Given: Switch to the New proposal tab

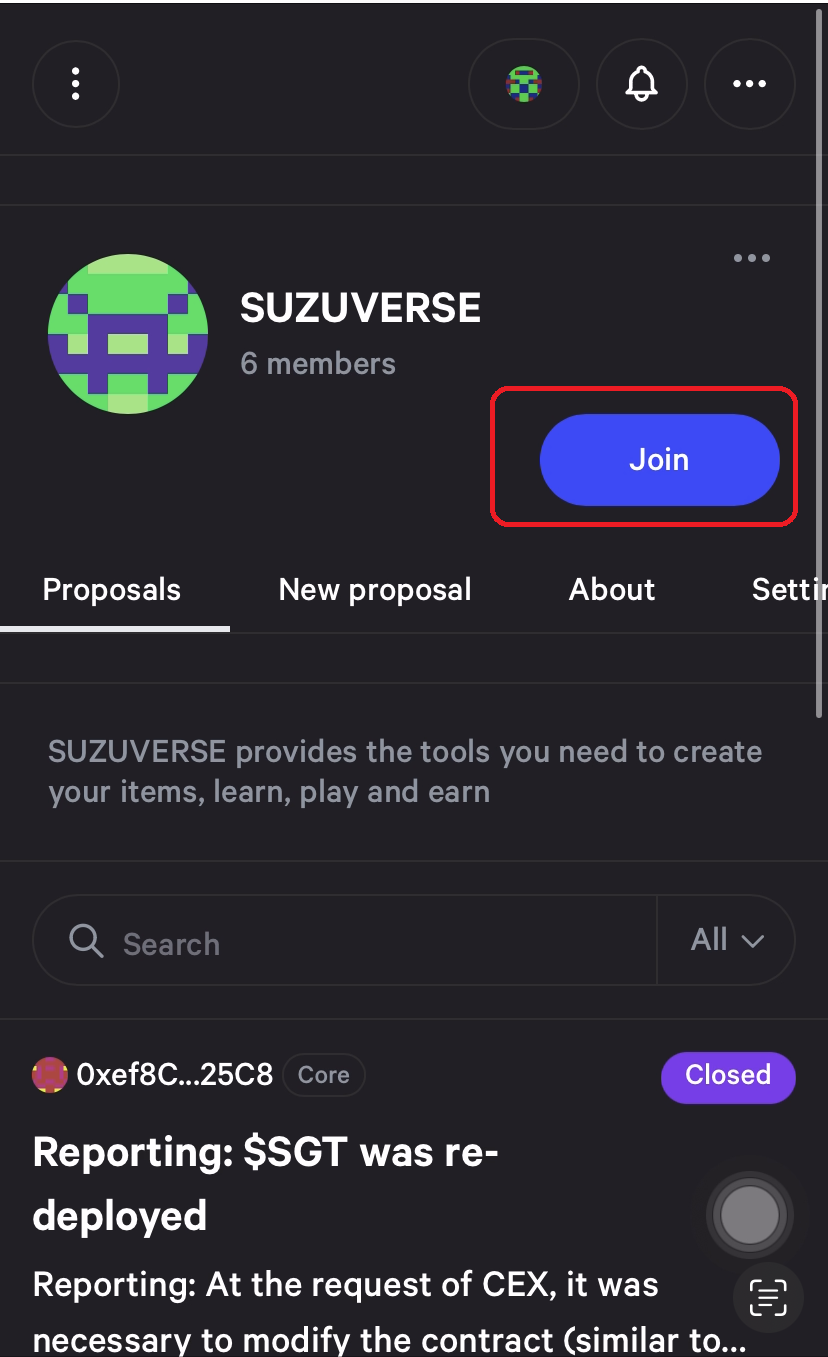Looking at the screenshot, I should pyautogui.click(x=375, y=590).
